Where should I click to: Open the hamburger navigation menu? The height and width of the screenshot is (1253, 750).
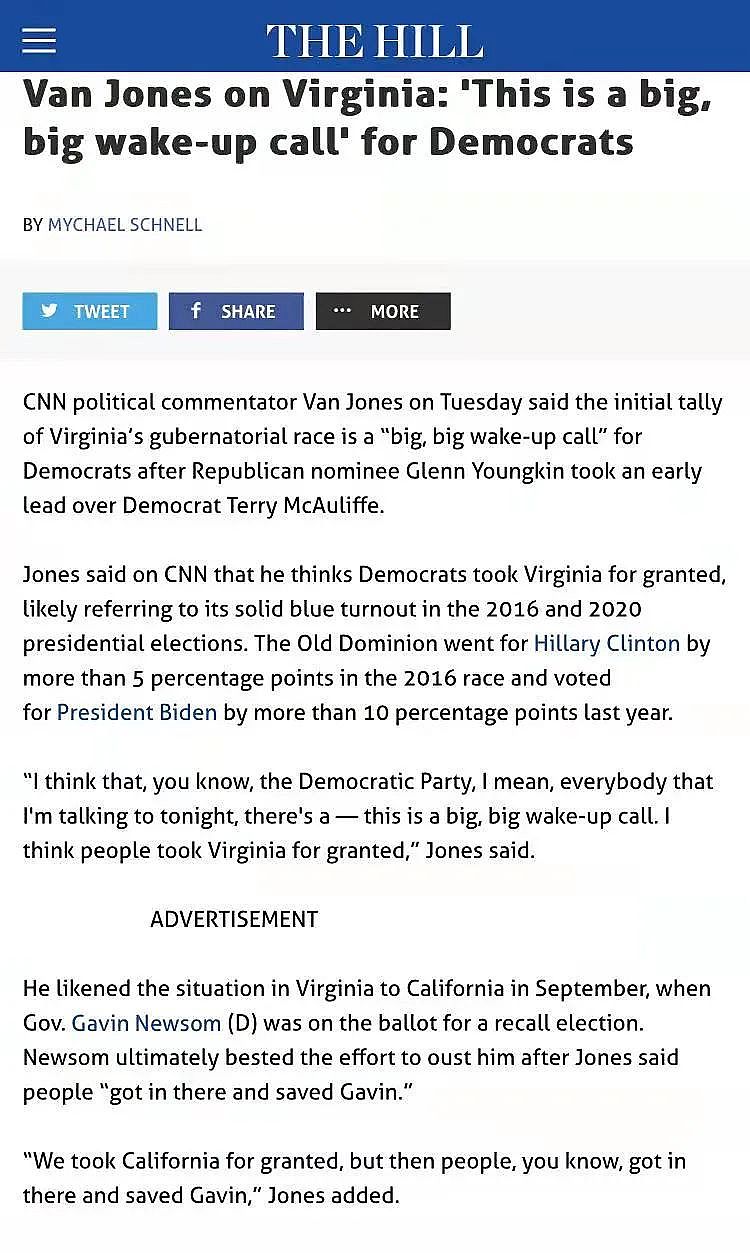pos(39,40)
